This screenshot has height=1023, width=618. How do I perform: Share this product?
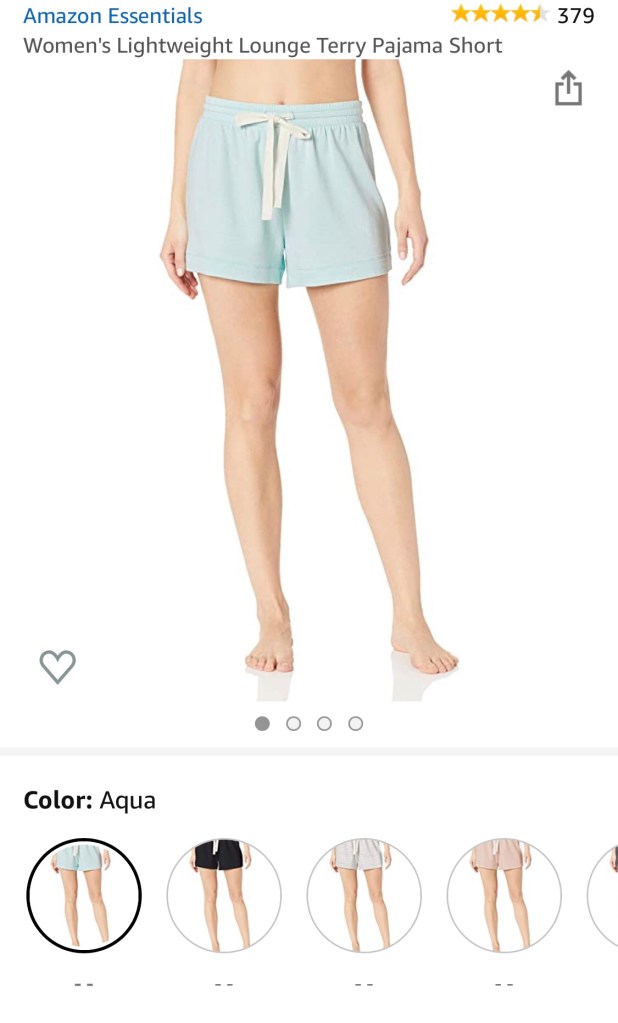[x=568, y=88]
